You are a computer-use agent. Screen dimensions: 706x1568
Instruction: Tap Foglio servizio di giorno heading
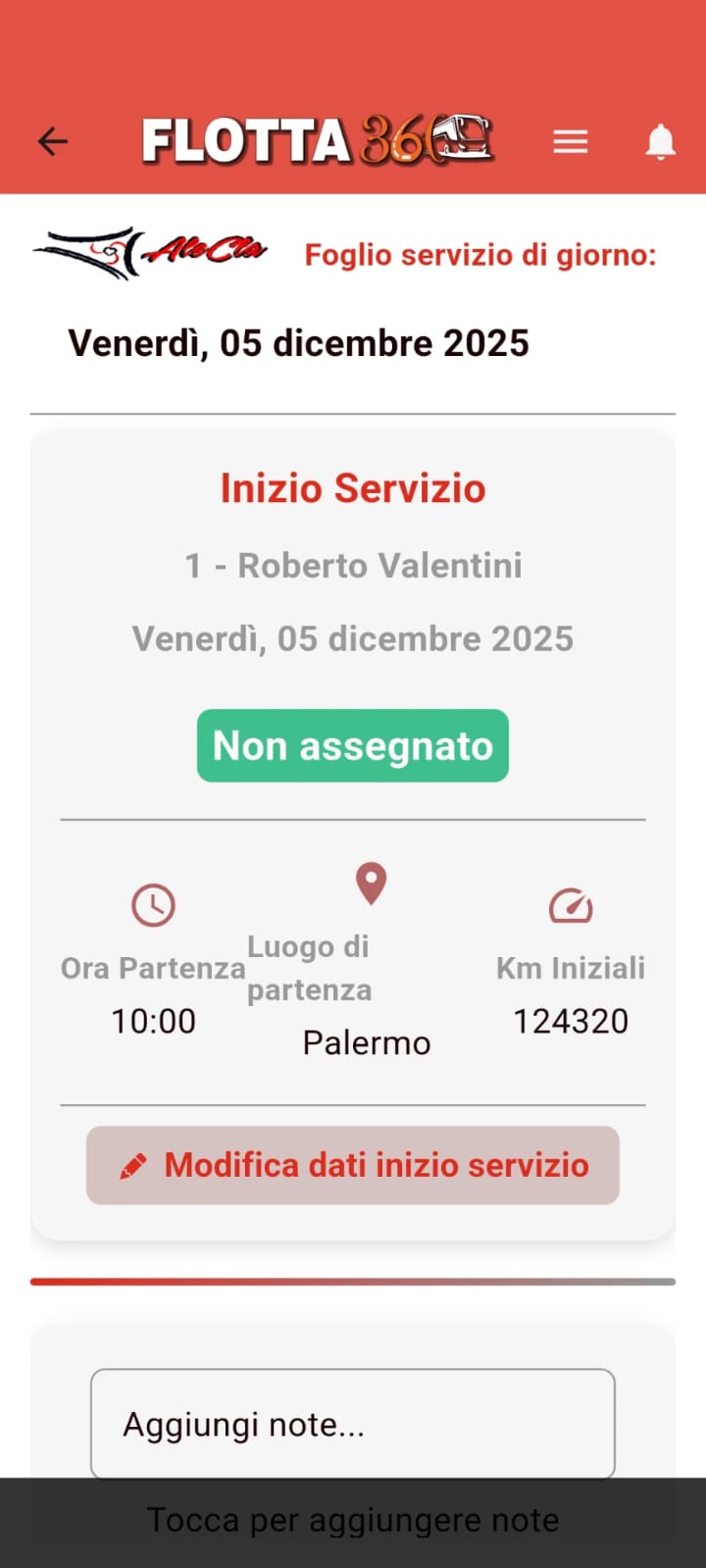(x=480, y=255)
